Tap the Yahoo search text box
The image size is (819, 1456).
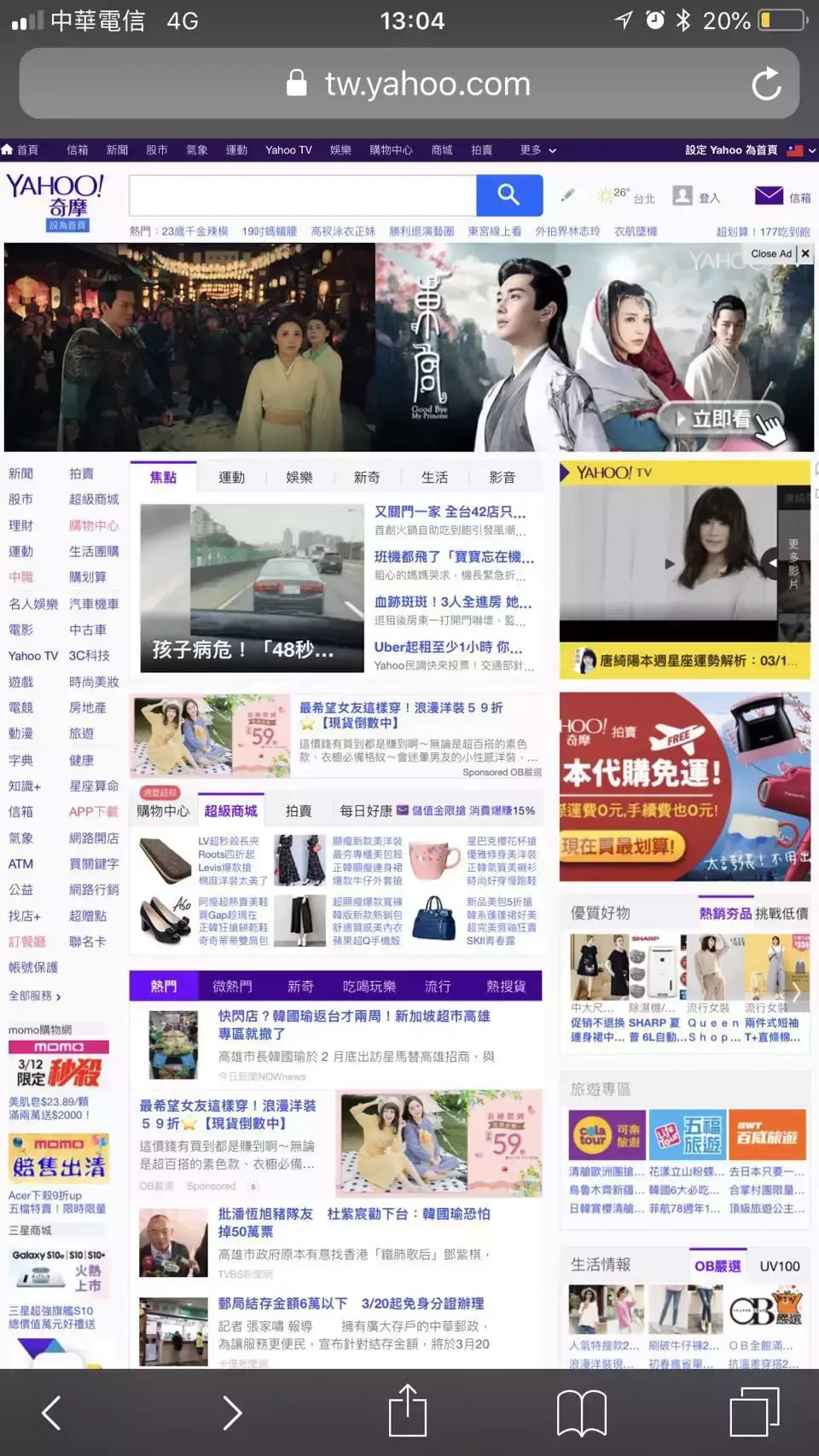tap(303, 196)
